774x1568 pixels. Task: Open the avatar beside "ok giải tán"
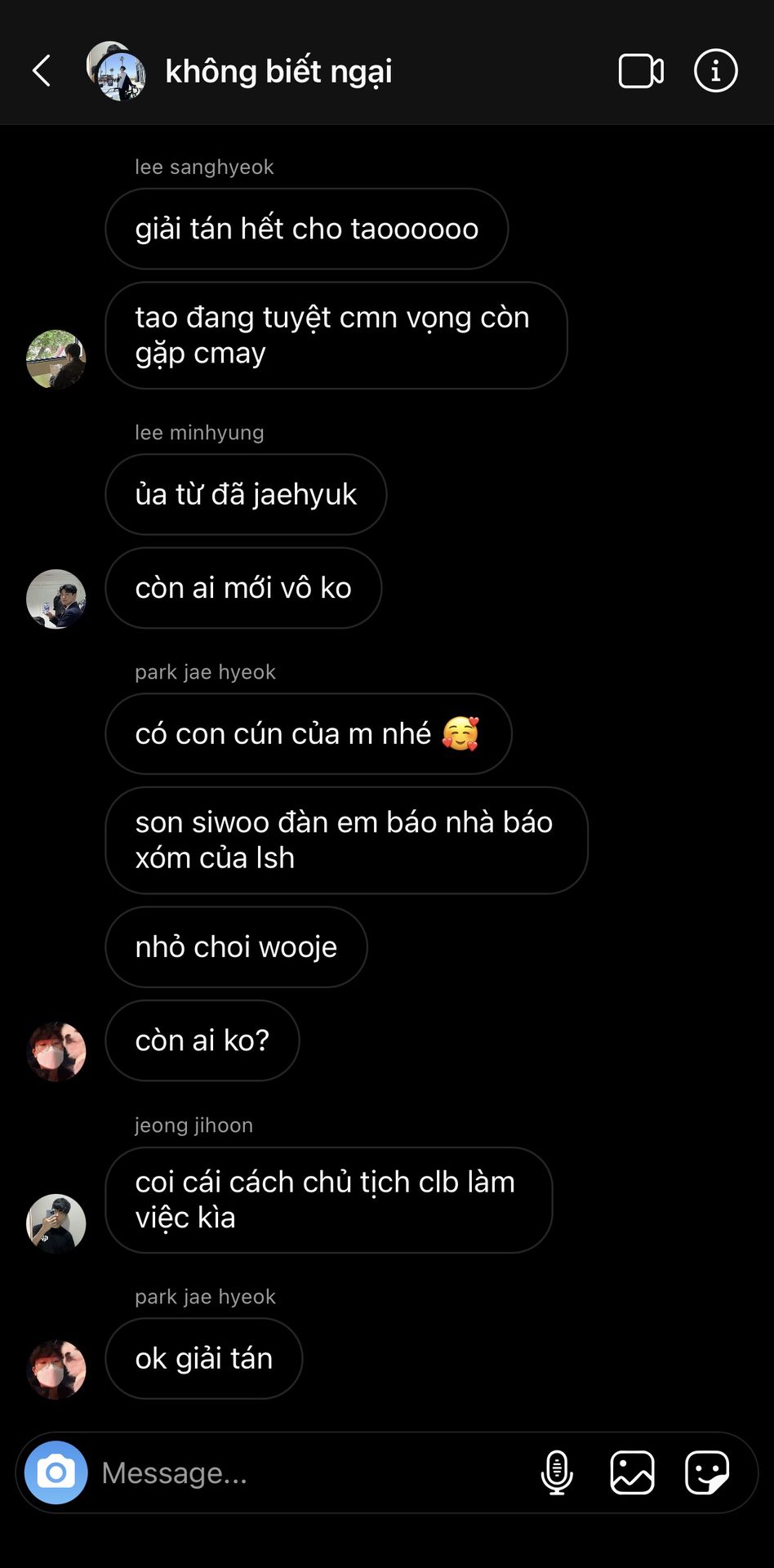point(56,1370)
